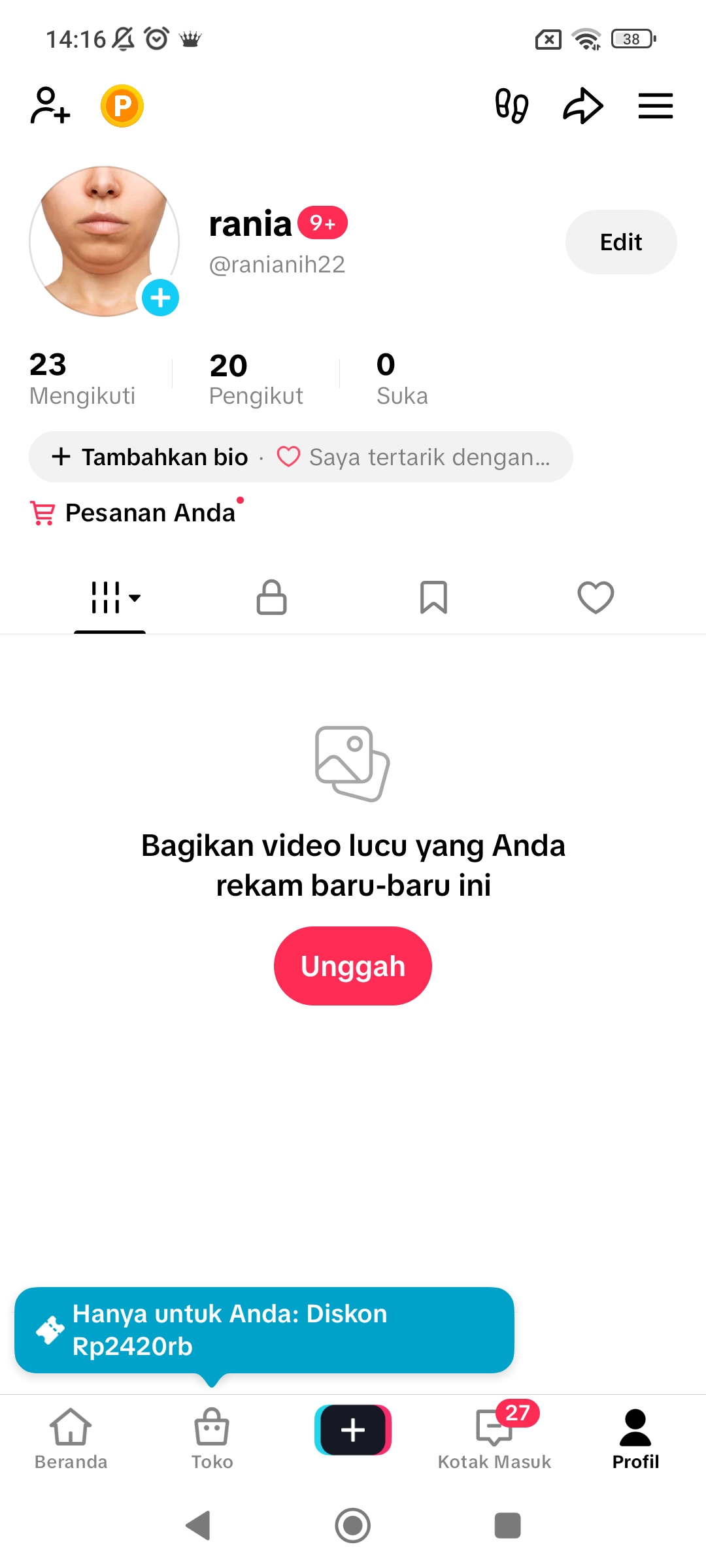Open the Diskon Rp2420rb promo banner
The height and width of the screenshot is (1568, 706).
pyautogui.click(x=264, y=1330)
